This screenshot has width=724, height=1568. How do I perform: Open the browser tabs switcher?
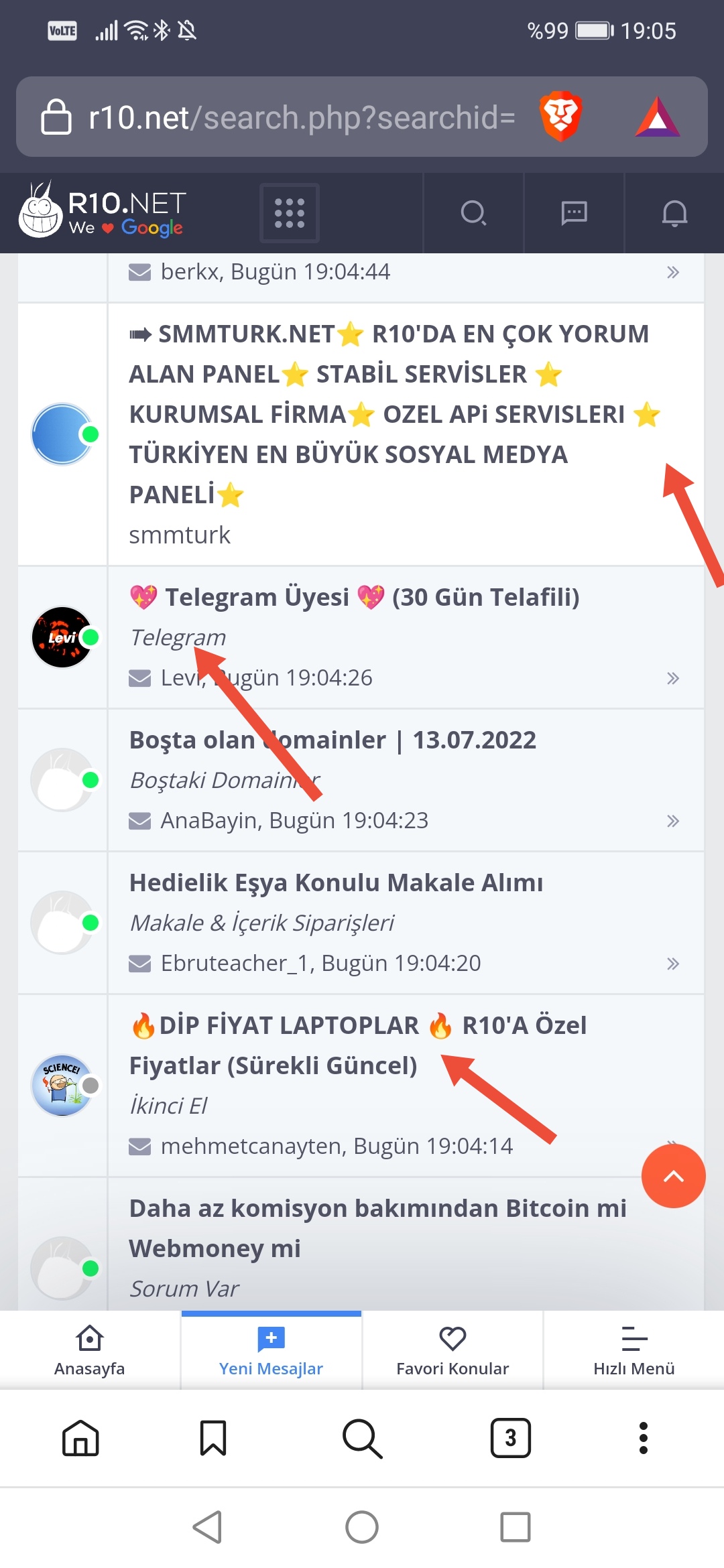(x=510, y=1438)
